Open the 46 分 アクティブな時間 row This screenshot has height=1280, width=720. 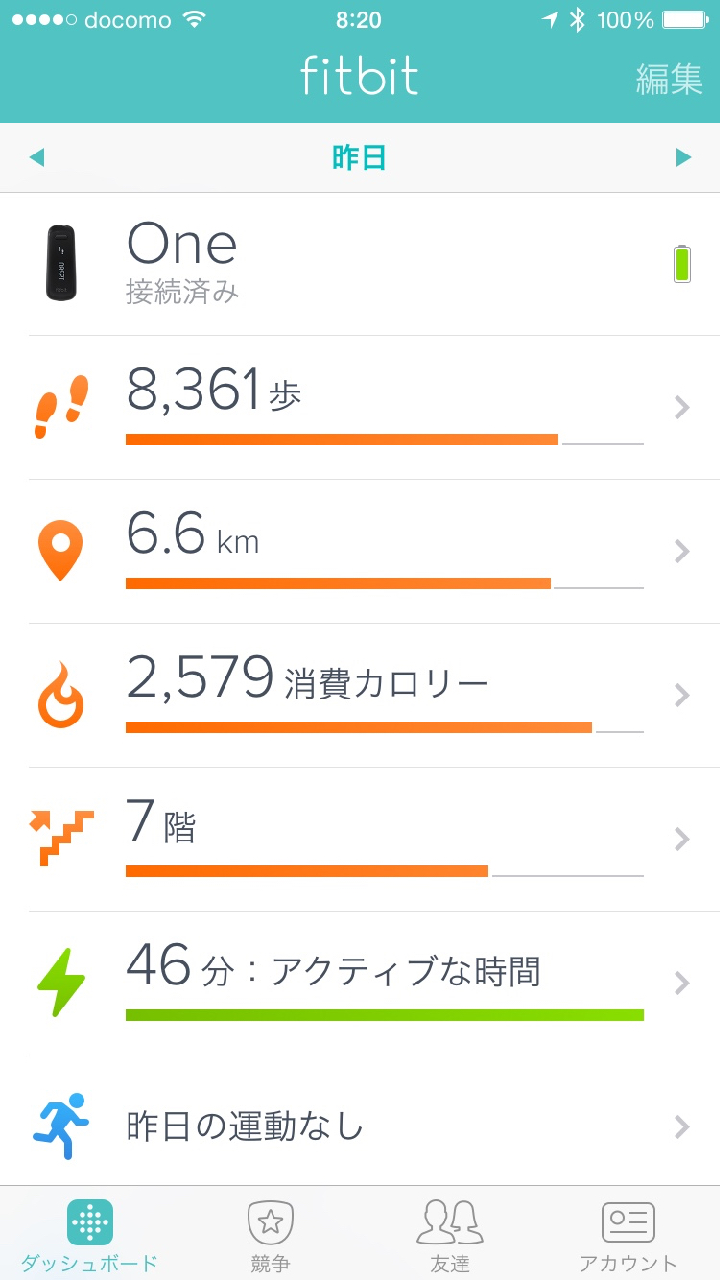[360, 984]
